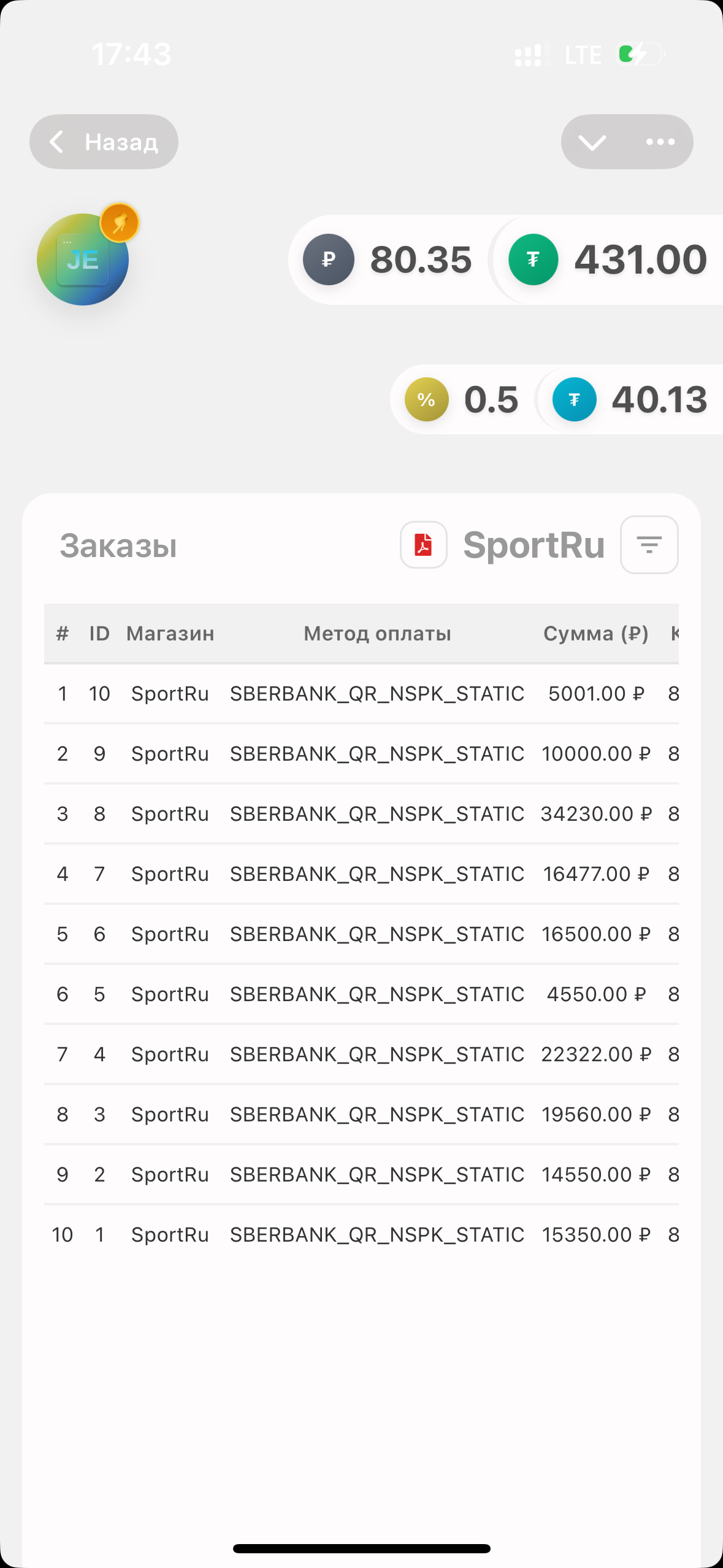
Task: Click the ruble coin icon showing 80.35
Action: [x=329, y=259]
